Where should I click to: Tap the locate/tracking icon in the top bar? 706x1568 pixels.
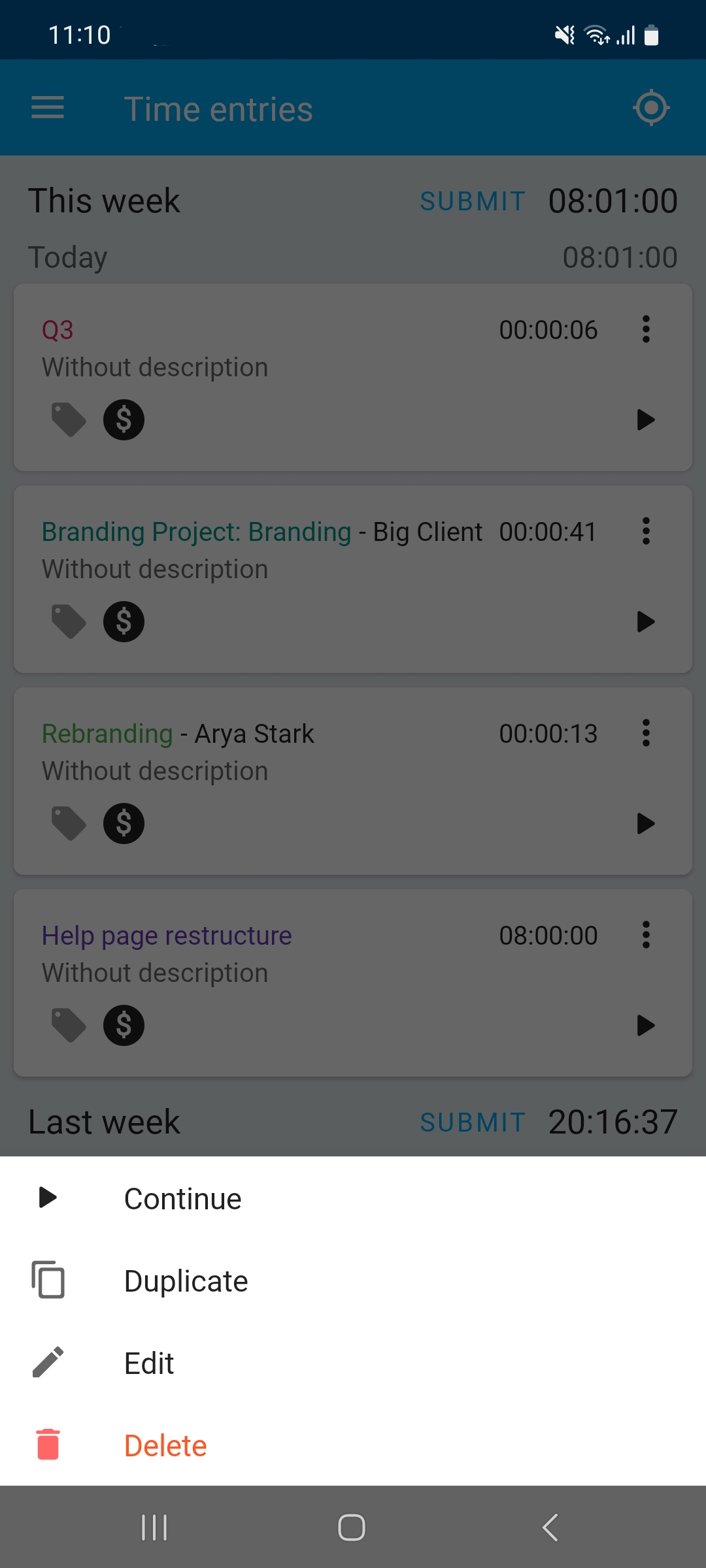[x=651, y=108]
